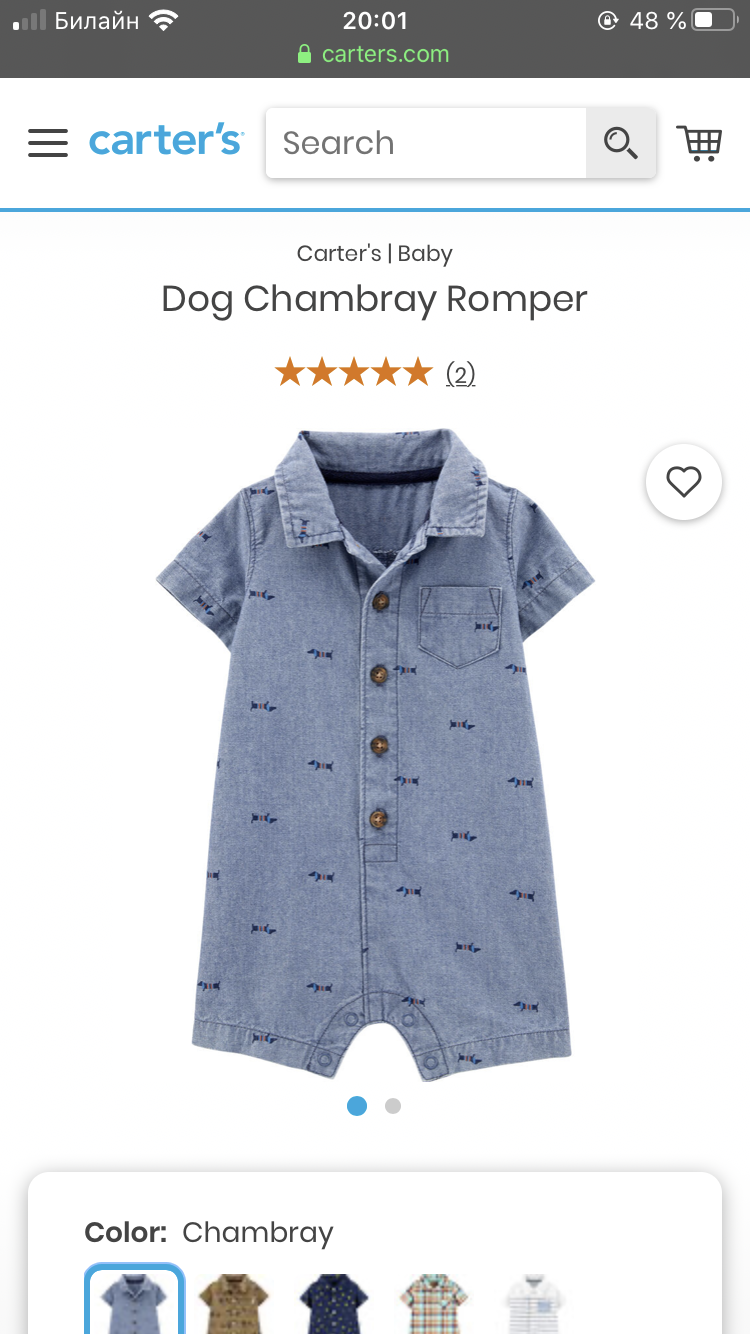Submit search with the magnifier button
Image resolution: width=750 pixels, height=1334 pixels.
pyautogui.click(x=621, y=143)
